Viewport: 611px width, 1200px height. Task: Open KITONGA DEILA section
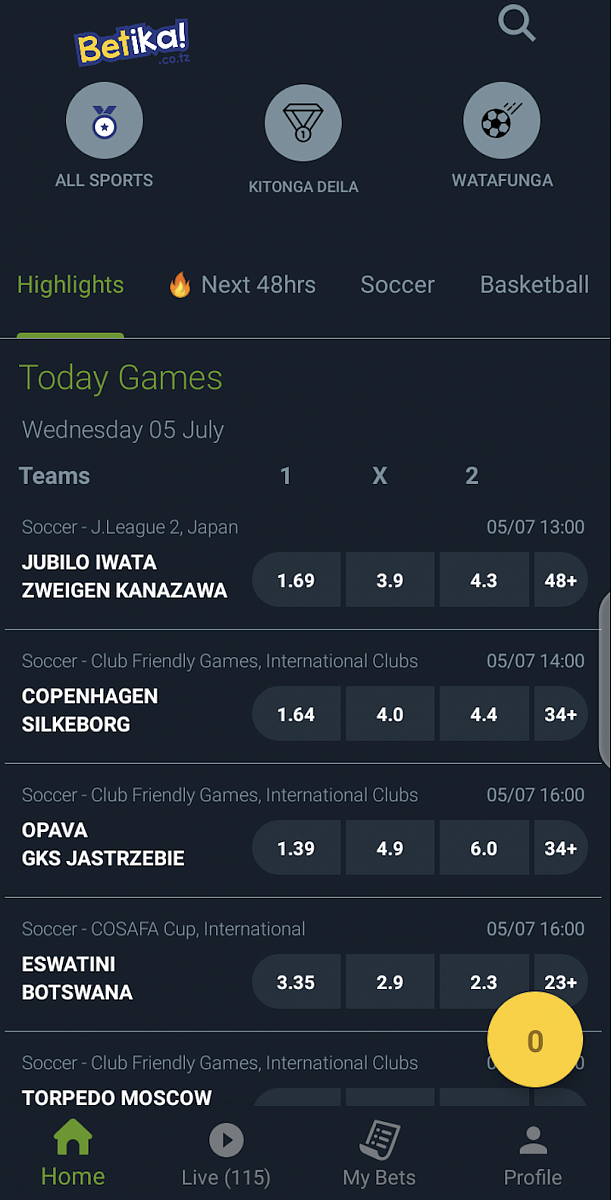303,140
